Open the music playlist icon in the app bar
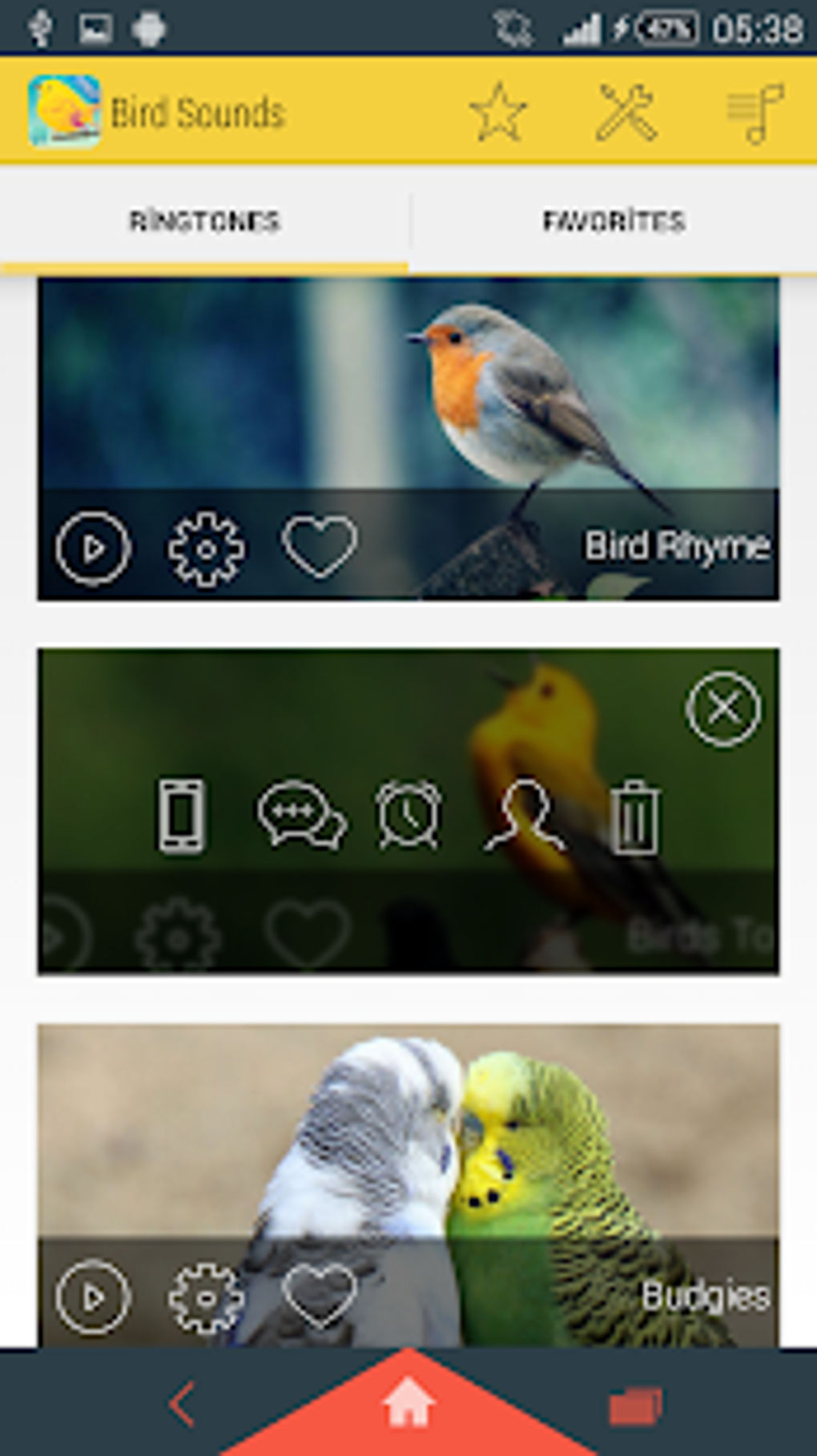 coord(755,113)
